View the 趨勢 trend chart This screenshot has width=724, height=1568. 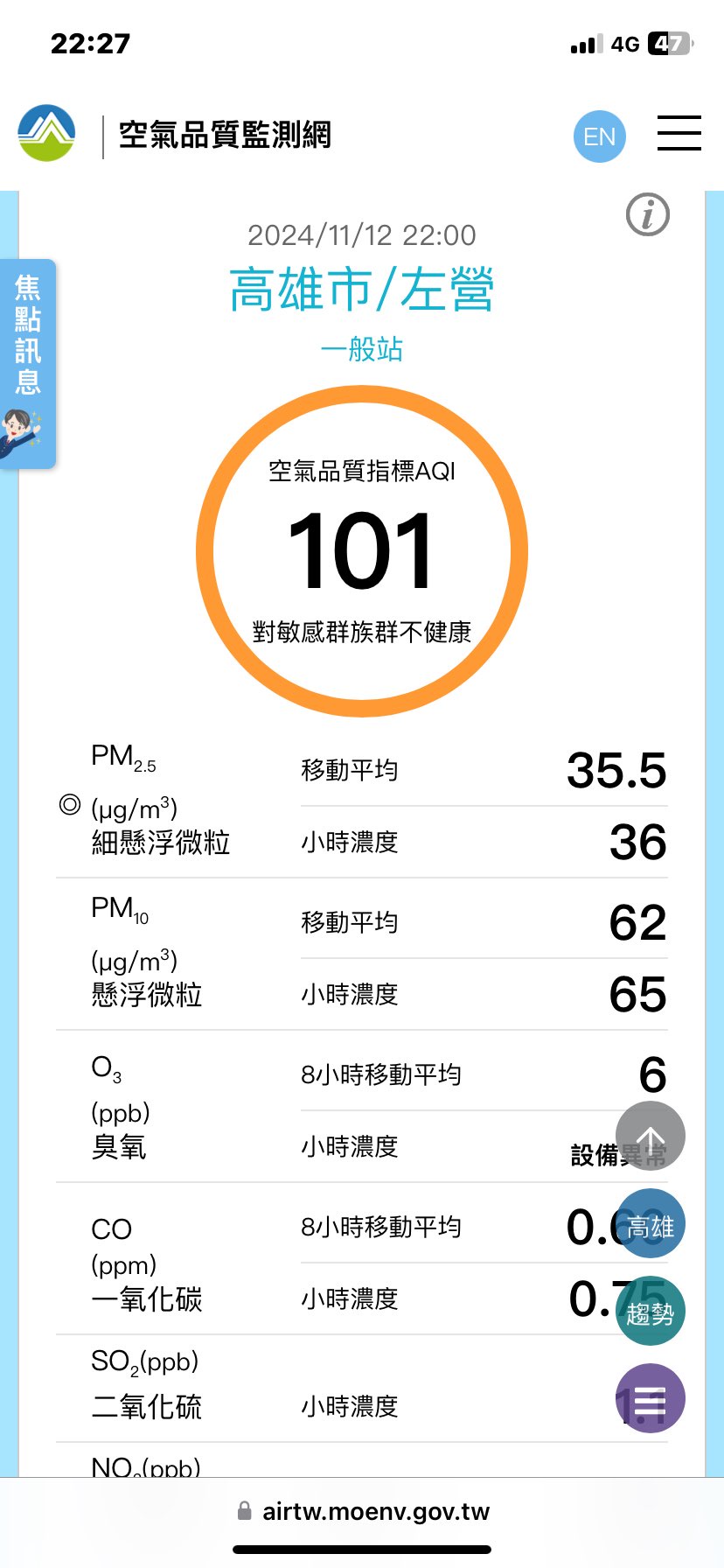point(651,1312)
